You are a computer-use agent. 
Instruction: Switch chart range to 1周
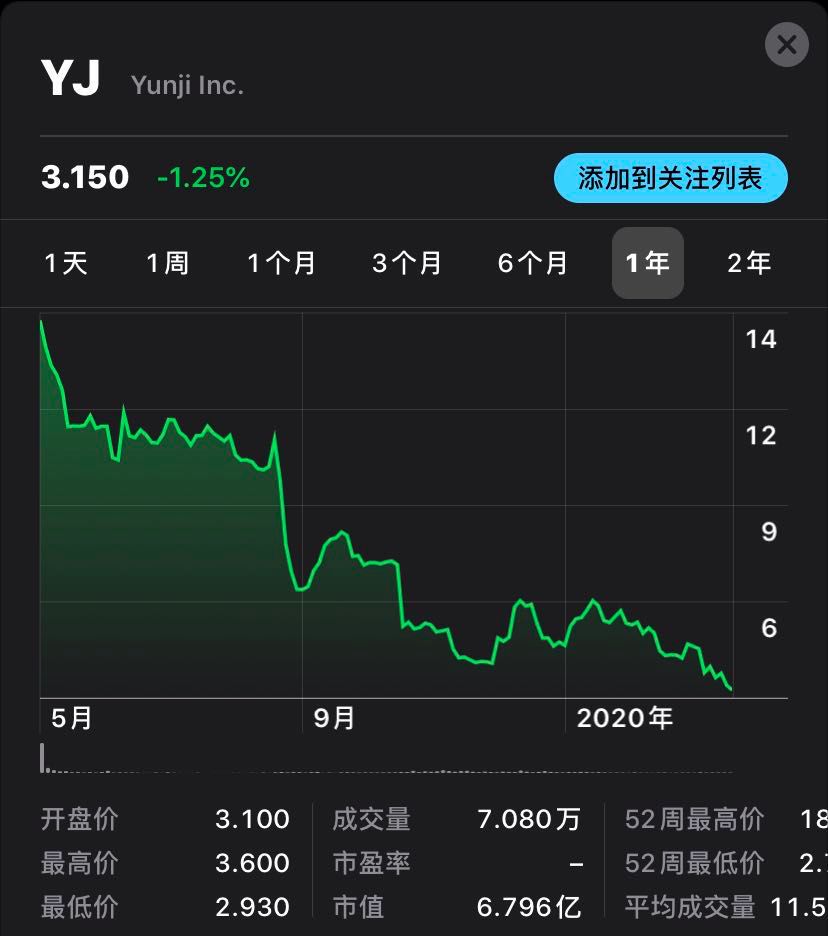[167, 263]
